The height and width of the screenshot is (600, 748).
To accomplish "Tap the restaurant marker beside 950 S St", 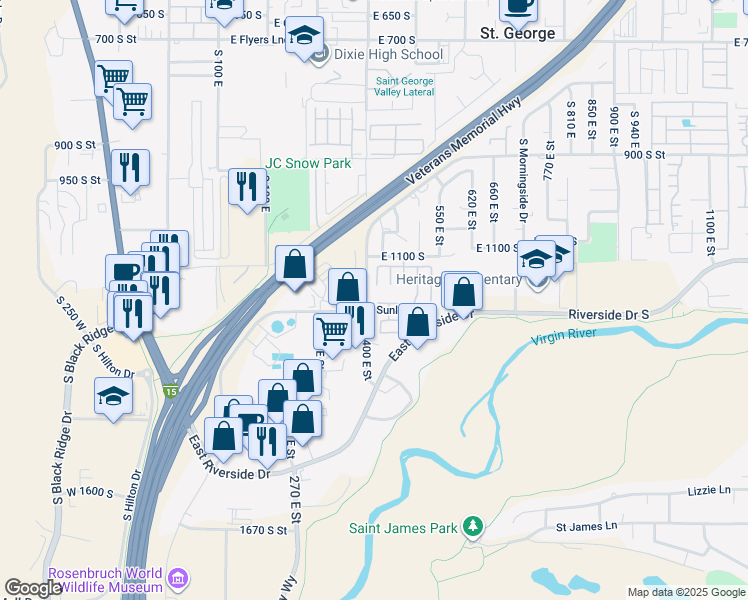I will point(131,167).
